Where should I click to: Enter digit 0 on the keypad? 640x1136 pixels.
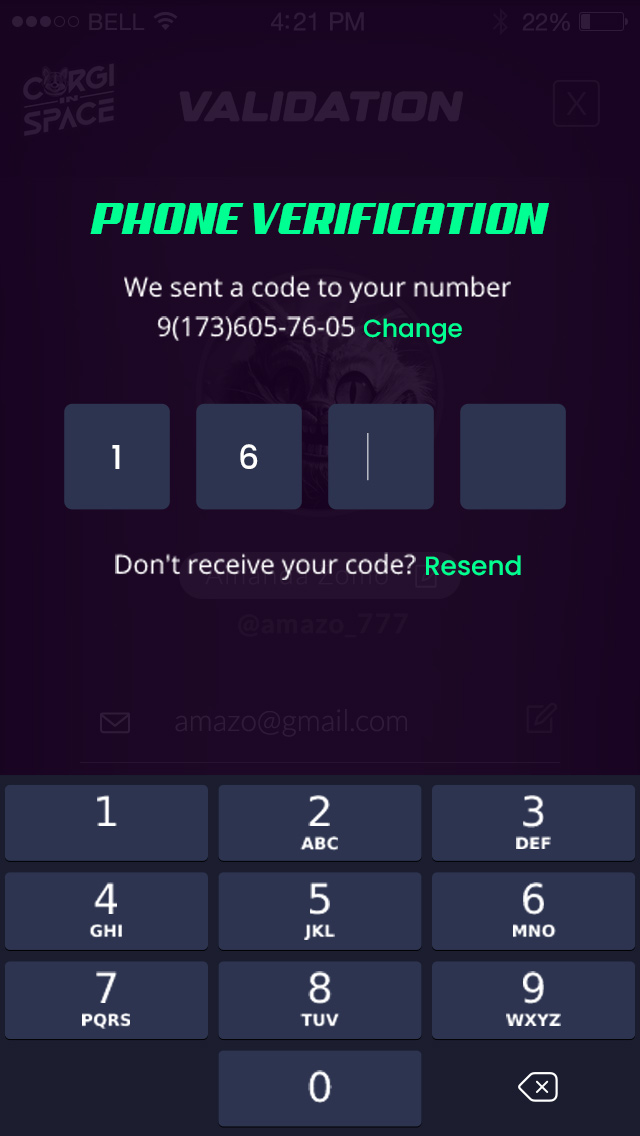pos(320,1088)
